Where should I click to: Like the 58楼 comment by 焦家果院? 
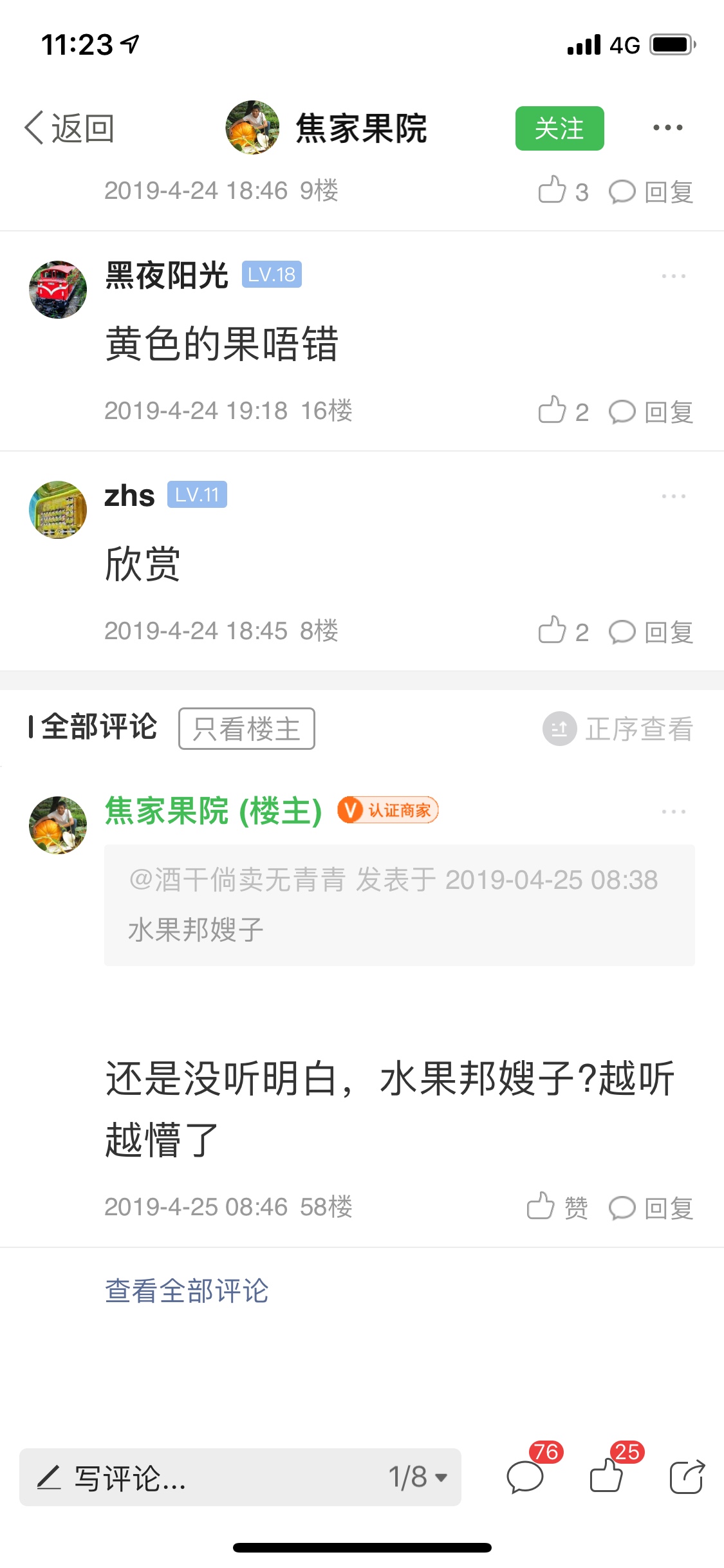[x=557, y=1207]
